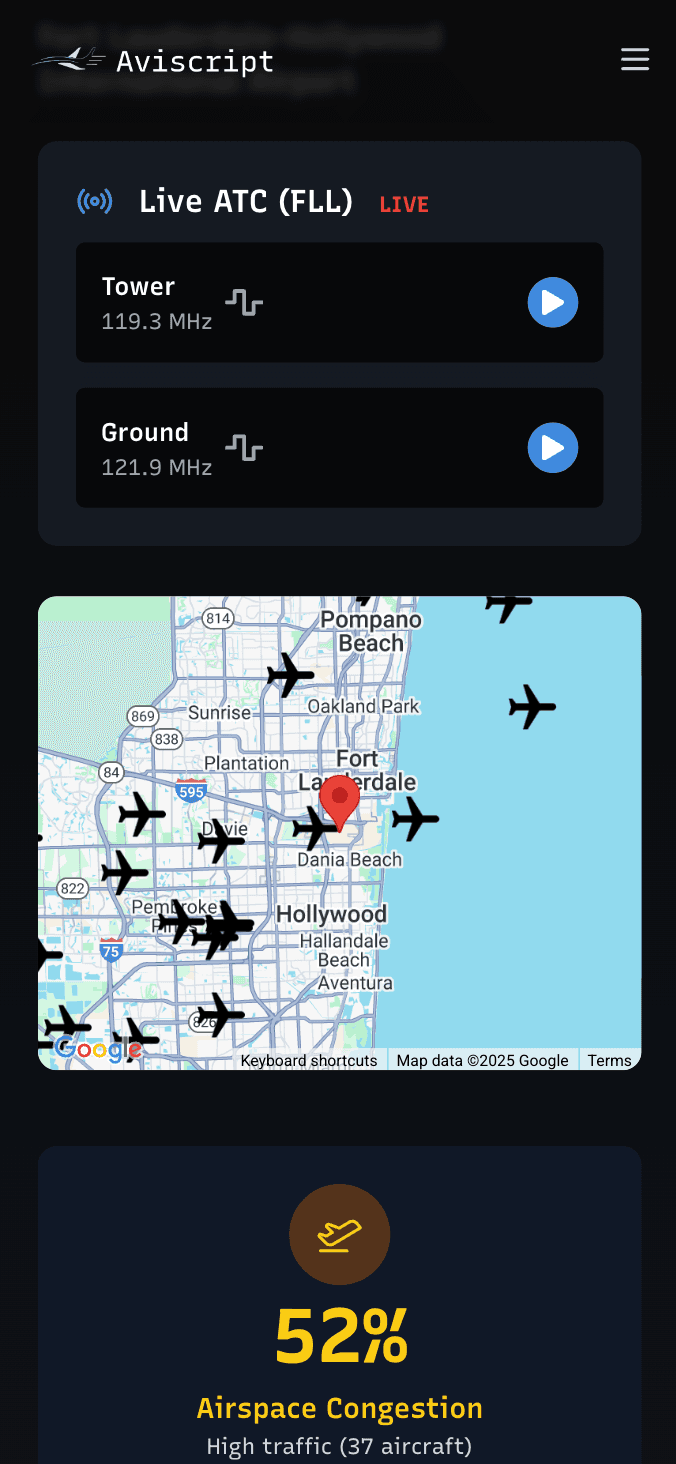Open the hamburger menu
676x1464 pixels.
pyautogui.click(x=634, y=60)
